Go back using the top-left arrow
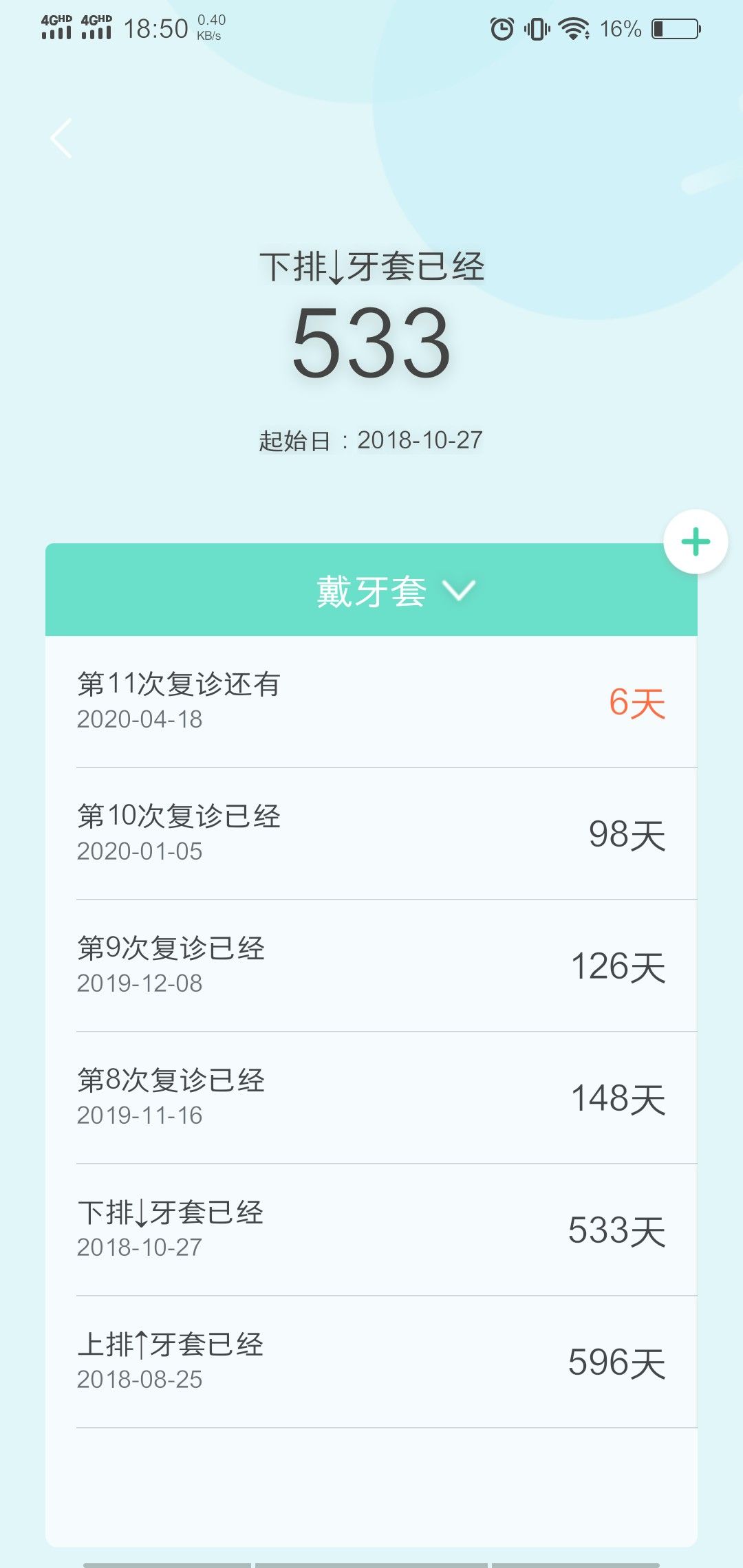This screenshot has width=743, height=1568. tap(61, 138)
